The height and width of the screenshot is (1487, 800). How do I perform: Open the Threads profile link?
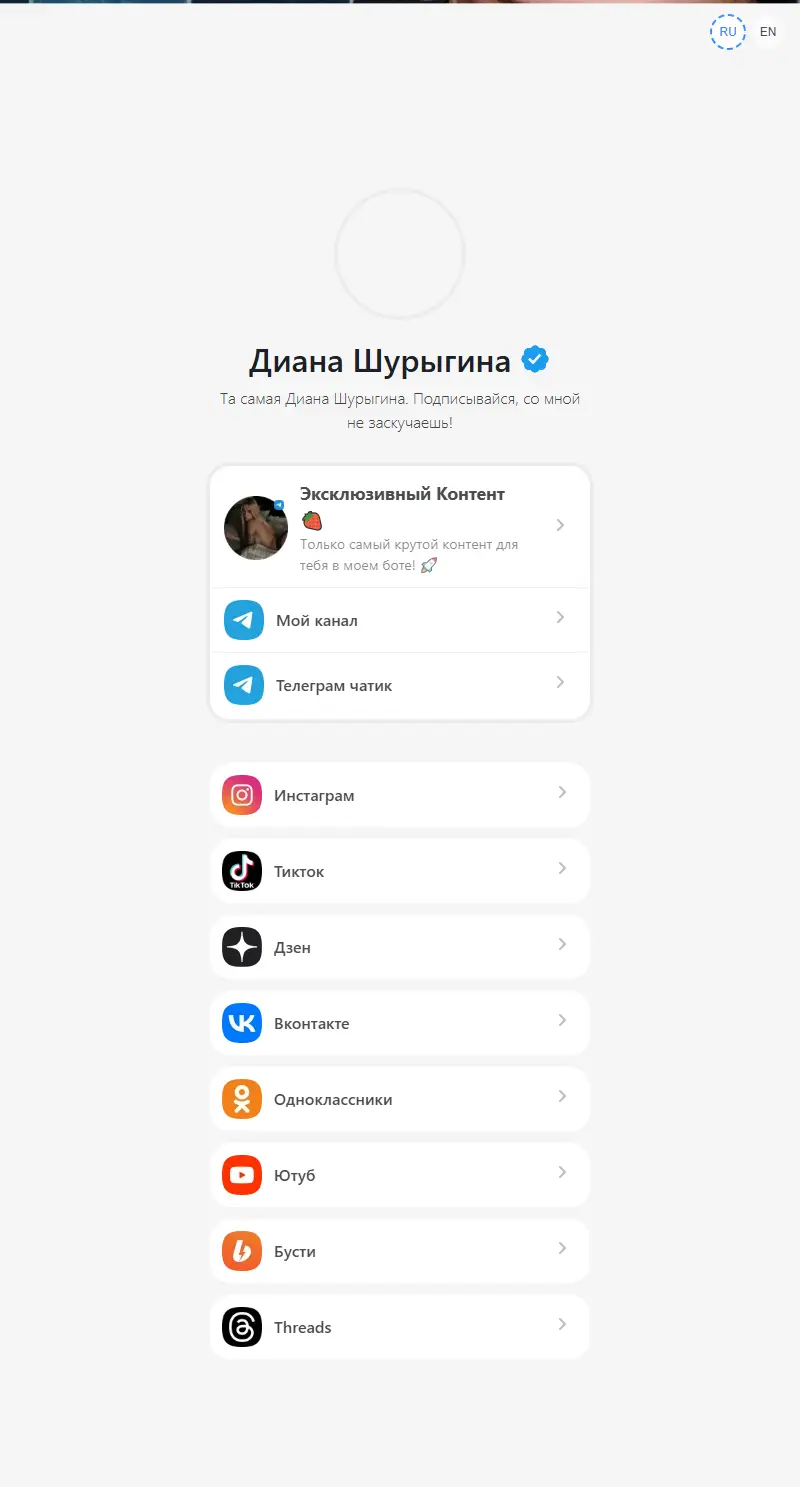pos(400,1327)
